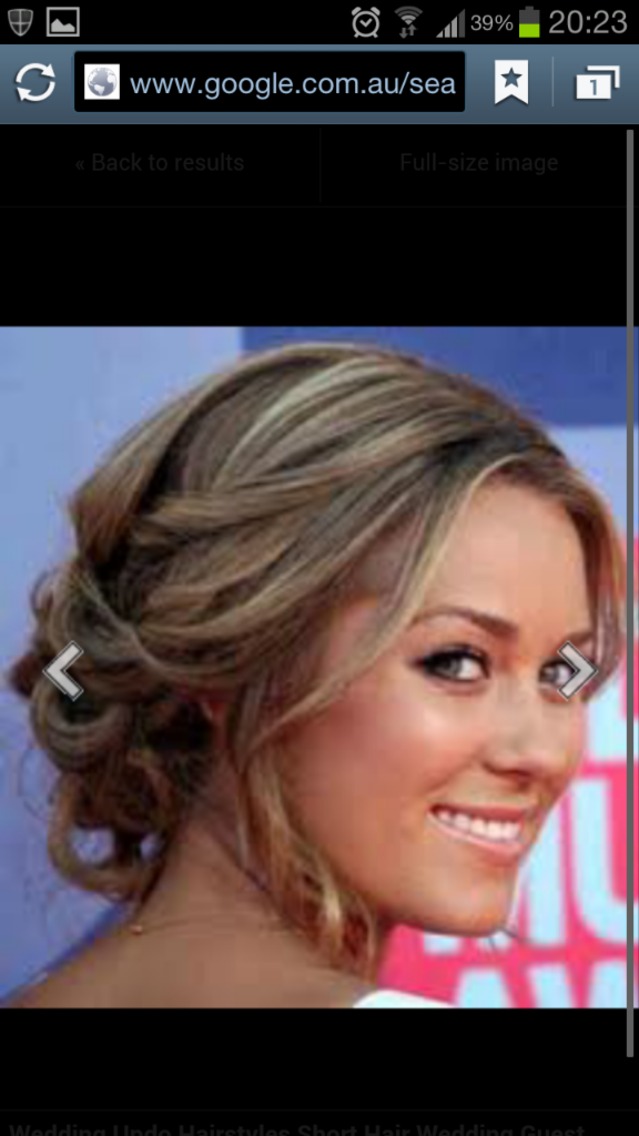Open the browser tabs window

tap(596, 83)
